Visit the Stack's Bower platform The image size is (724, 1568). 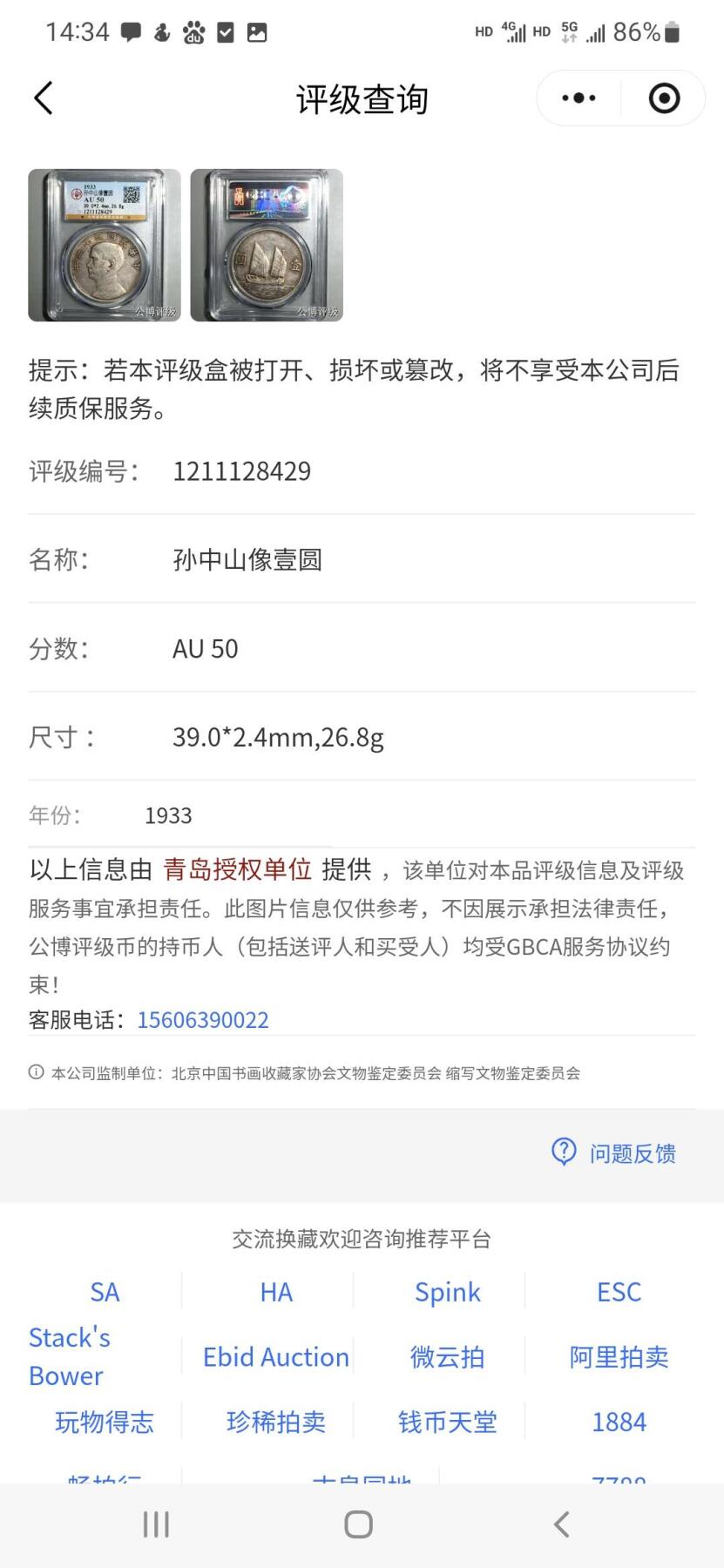click(69, 1355)
